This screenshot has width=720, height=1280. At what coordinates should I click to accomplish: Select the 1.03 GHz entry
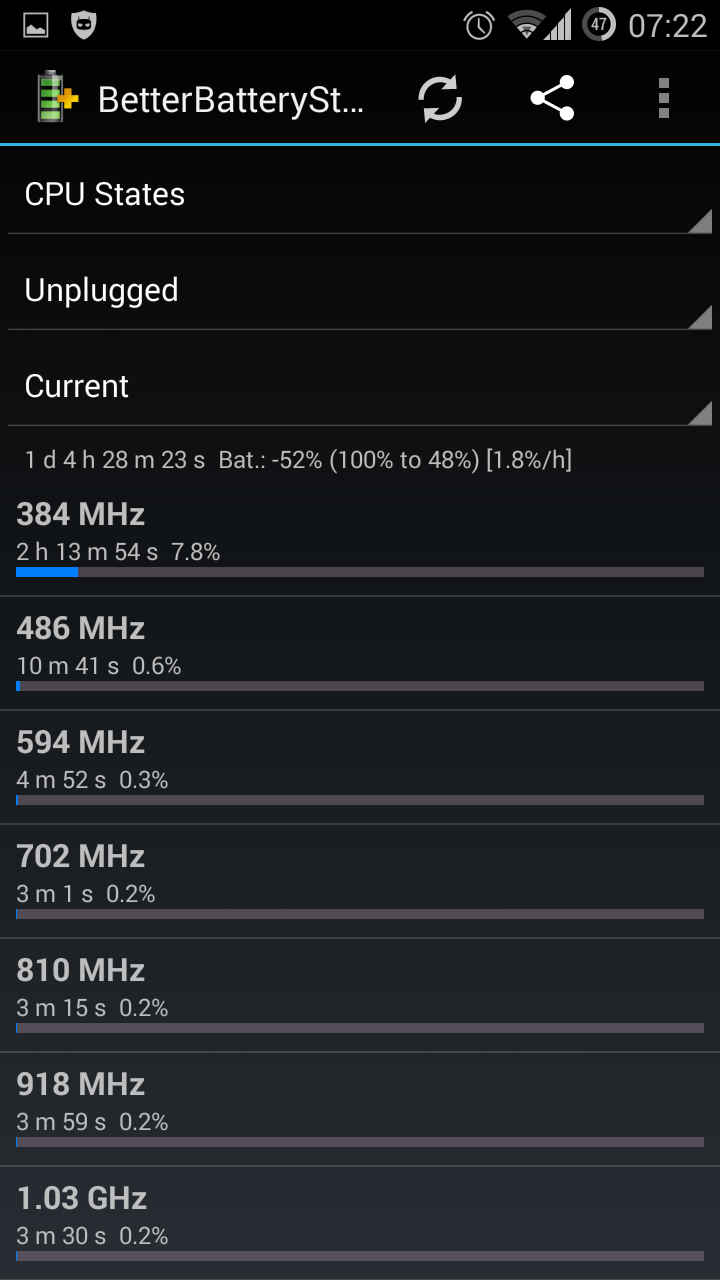coord(360,1223)
